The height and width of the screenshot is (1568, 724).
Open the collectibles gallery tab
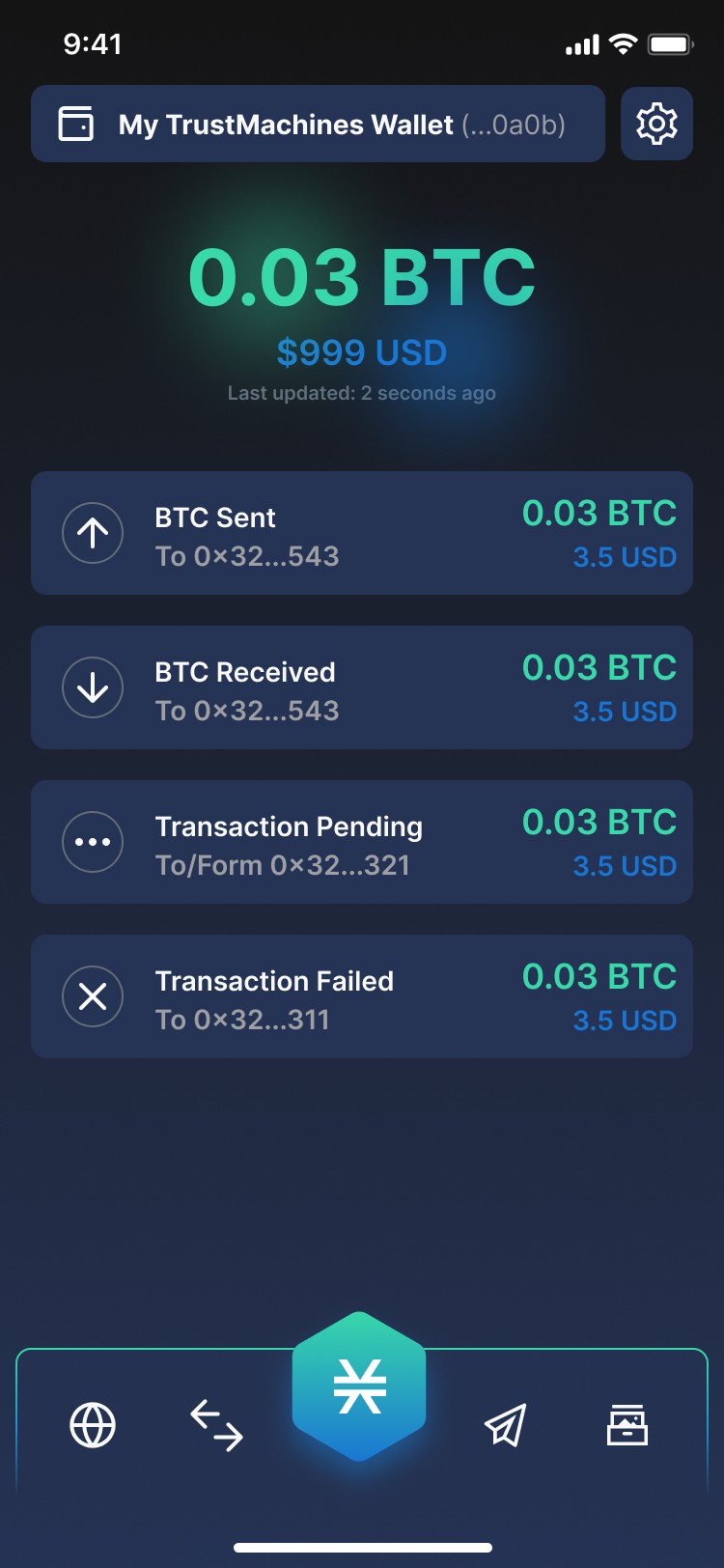pos(627,1425)
